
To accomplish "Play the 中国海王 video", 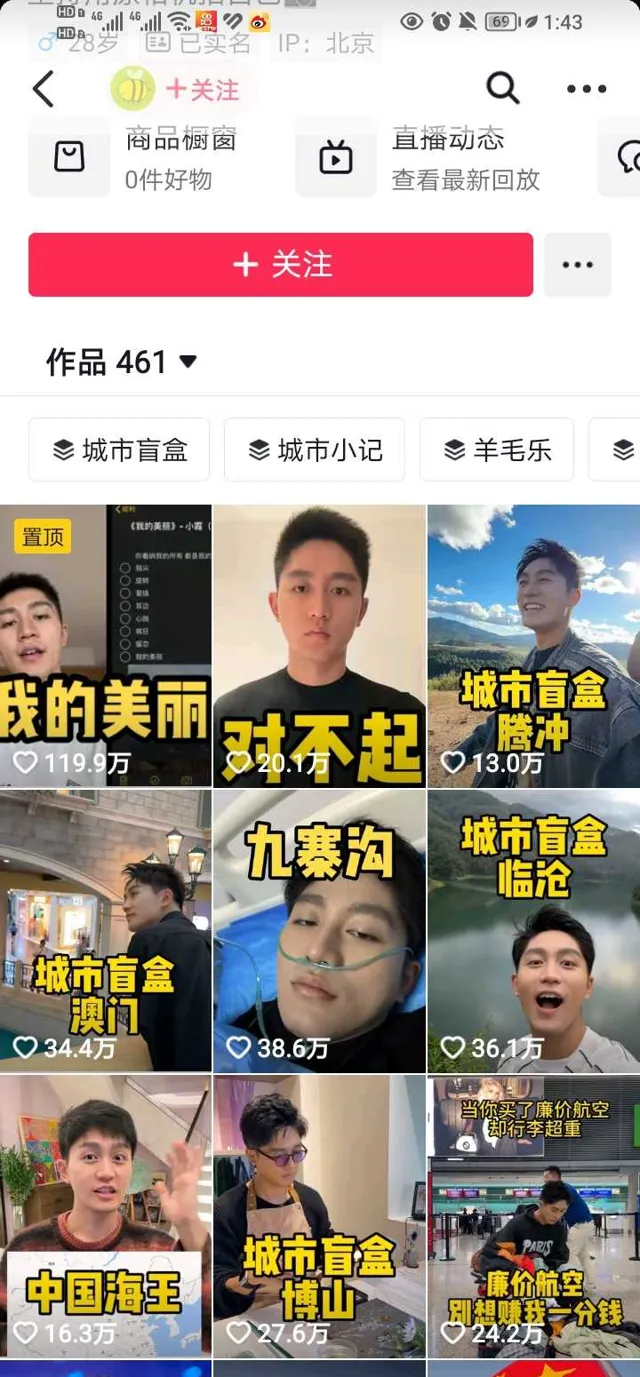I will click(105, 1215).
